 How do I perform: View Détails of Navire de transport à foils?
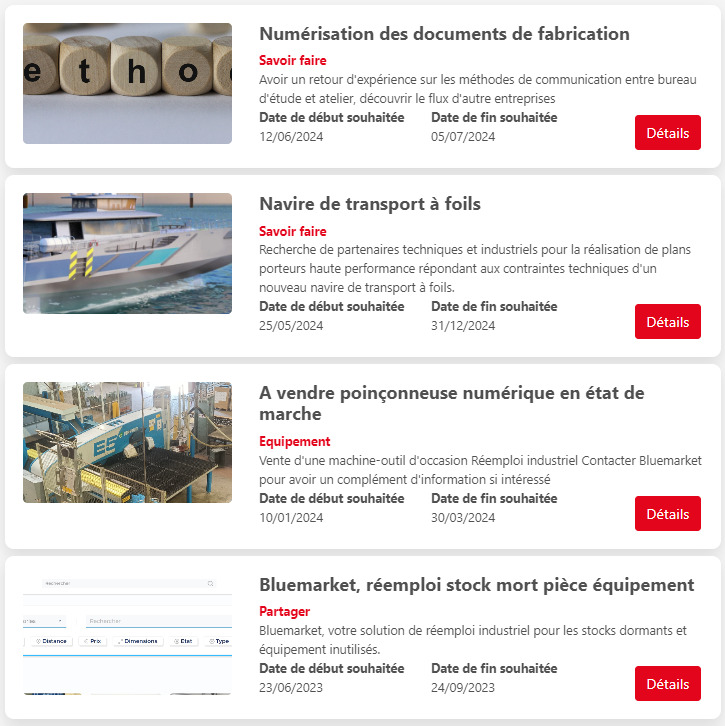tap(667, 322)
